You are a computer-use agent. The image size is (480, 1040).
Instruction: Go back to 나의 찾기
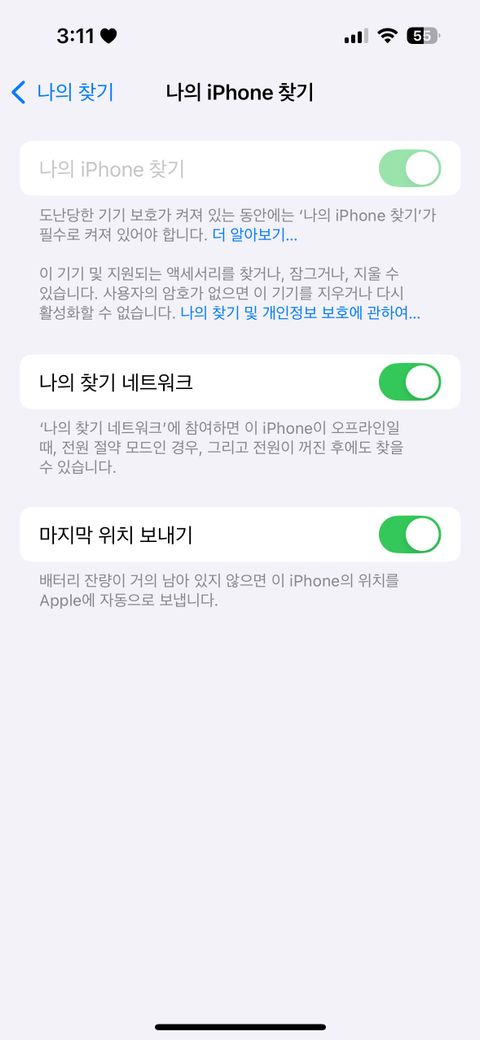63,92
